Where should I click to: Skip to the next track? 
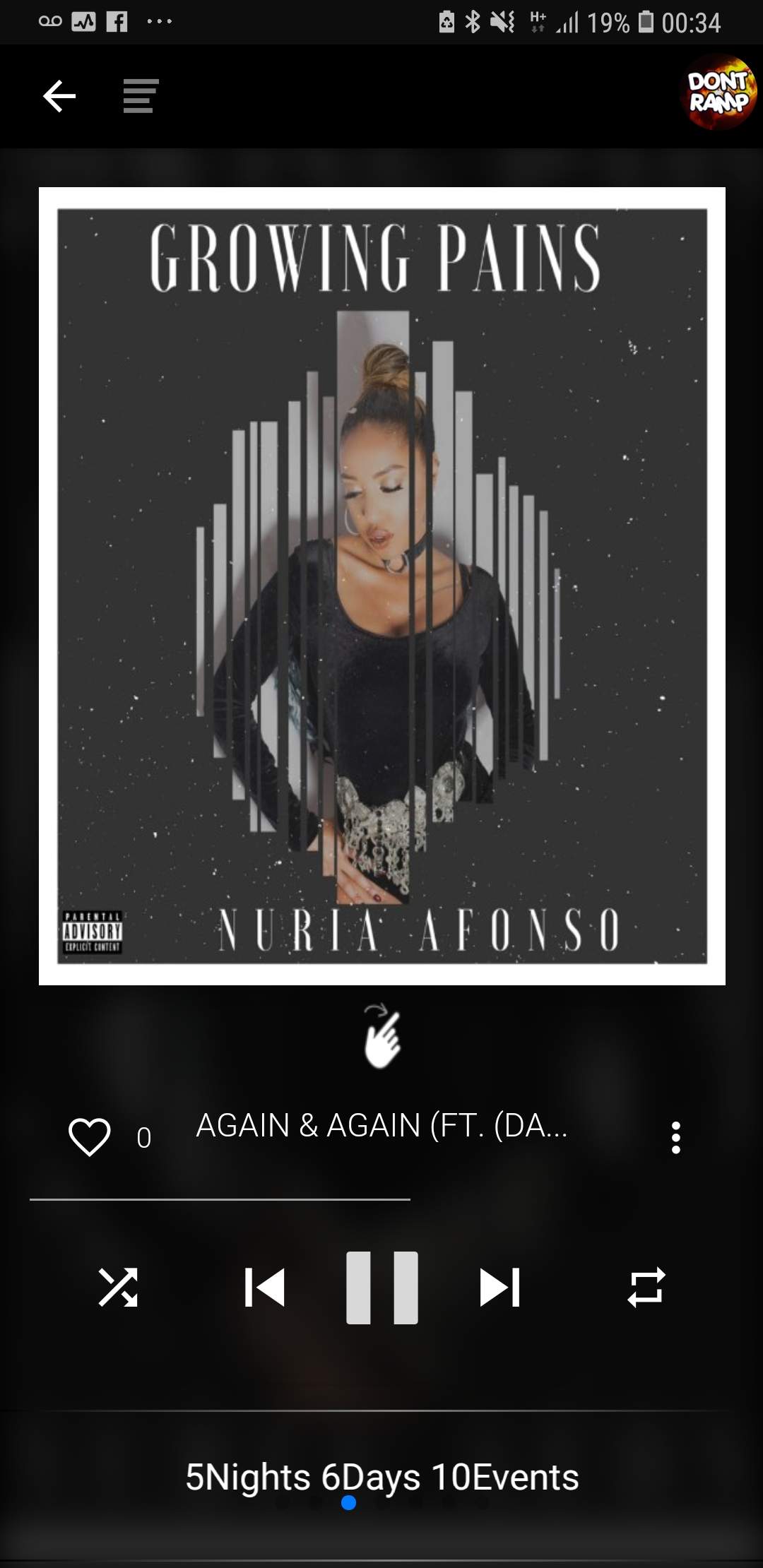(x=499, y=1287)
